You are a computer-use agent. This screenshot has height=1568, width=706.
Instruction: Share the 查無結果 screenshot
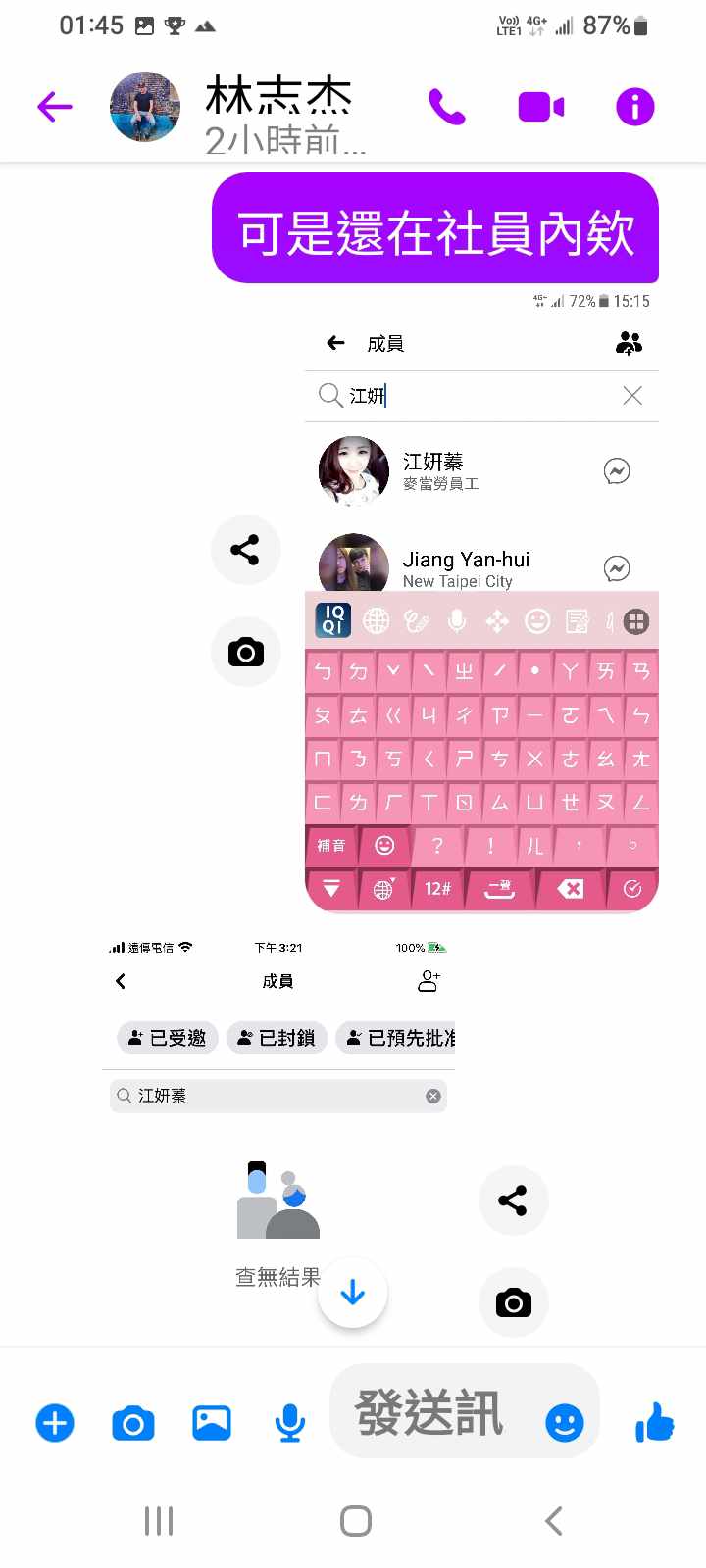[513, 1200]
